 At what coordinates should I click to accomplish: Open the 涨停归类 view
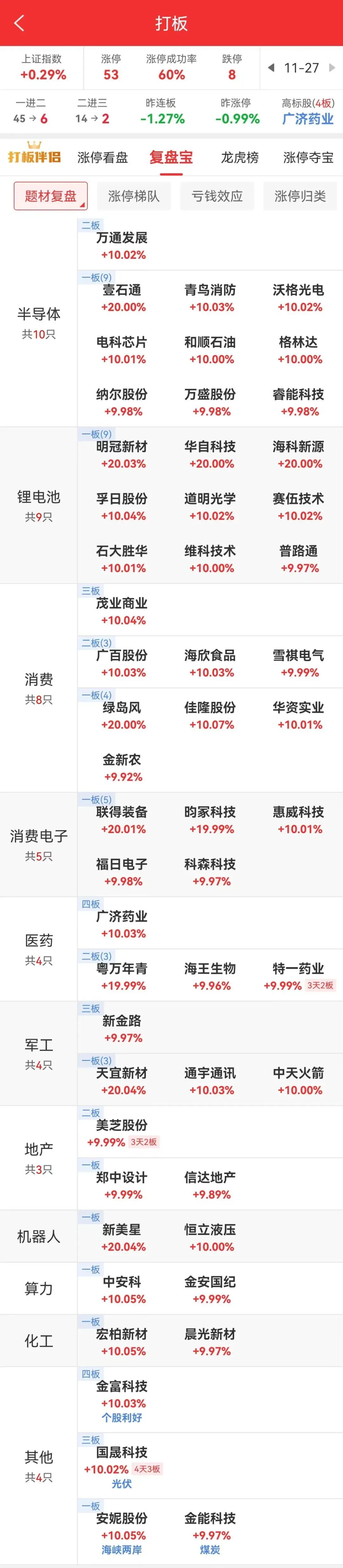(x=300, y=196)
